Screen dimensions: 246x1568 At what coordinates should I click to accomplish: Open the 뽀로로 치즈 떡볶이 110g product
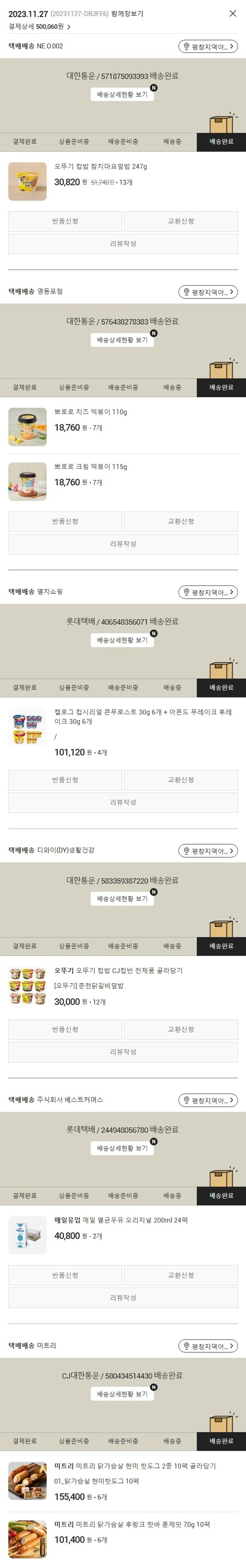click(91, 412)
